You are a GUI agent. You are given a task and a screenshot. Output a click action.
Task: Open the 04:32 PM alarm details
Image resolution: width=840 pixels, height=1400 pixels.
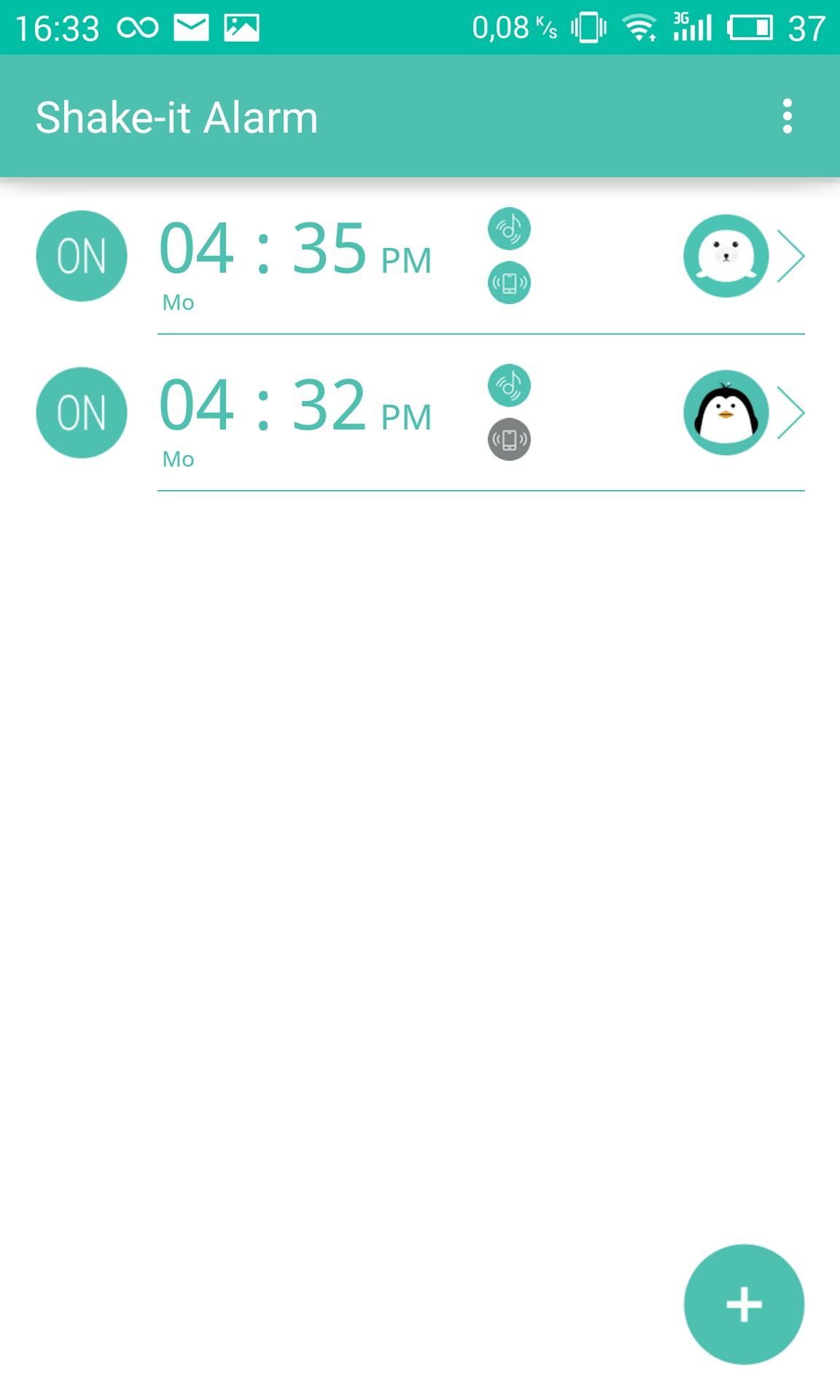coord(791,413)
